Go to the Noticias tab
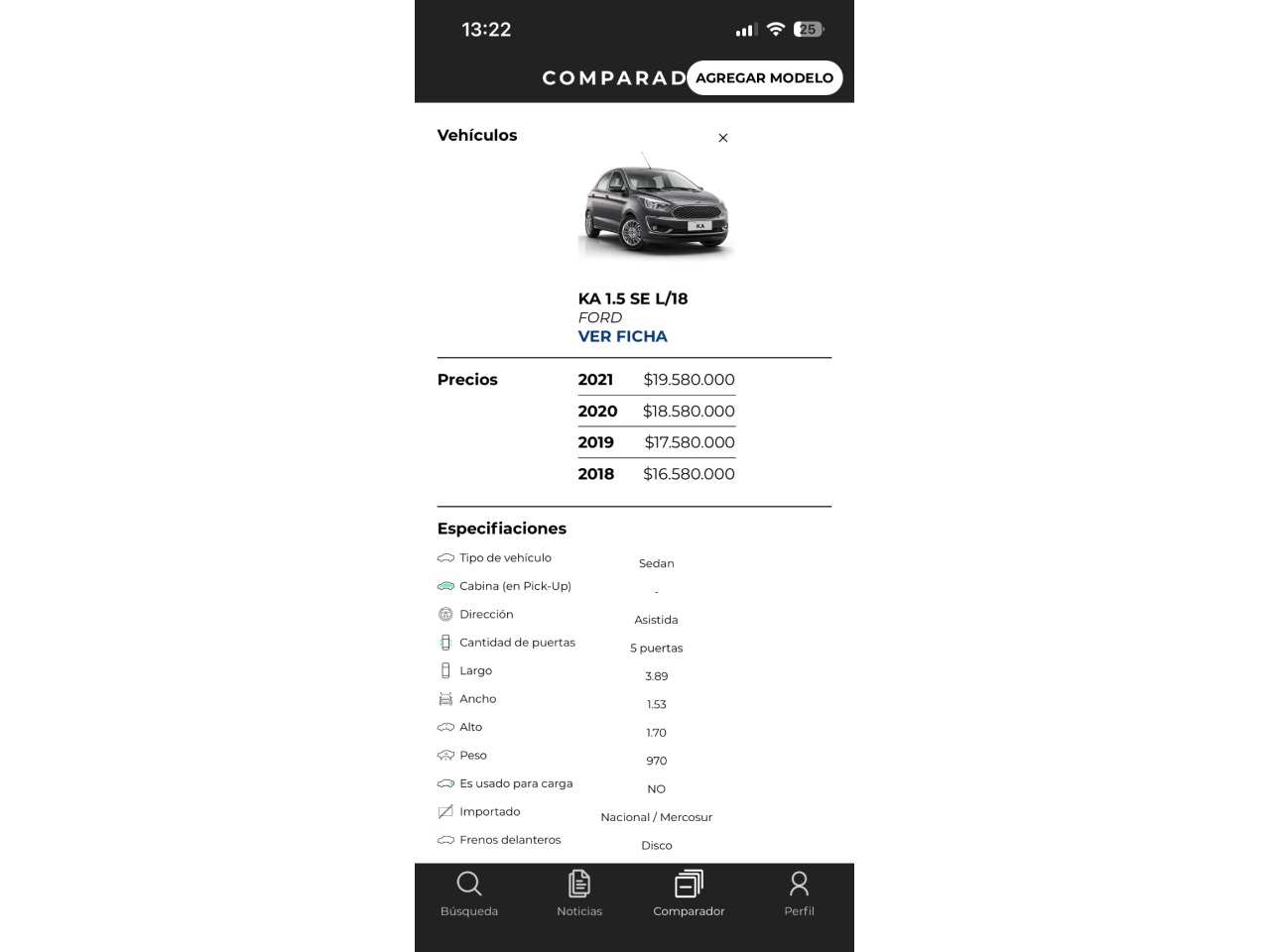Image resolution: width=1270 pixels, height=952 pixels. (x=579, y=893)
